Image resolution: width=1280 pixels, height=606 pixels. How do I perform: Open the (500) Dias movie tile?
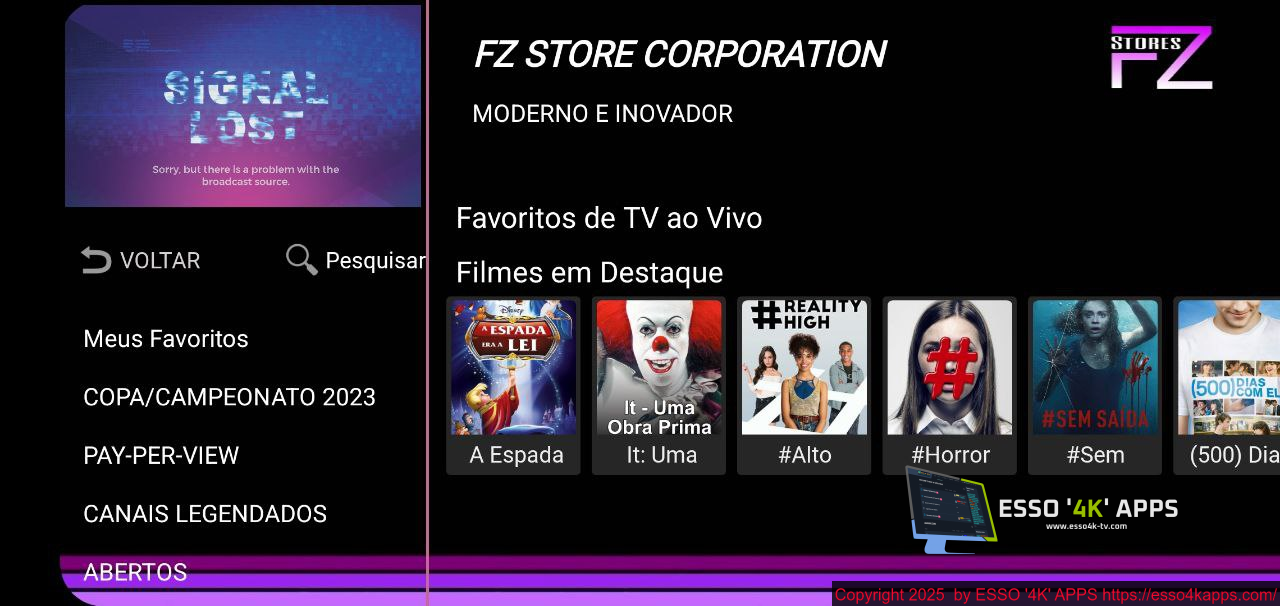click(x=1229, y=385)
